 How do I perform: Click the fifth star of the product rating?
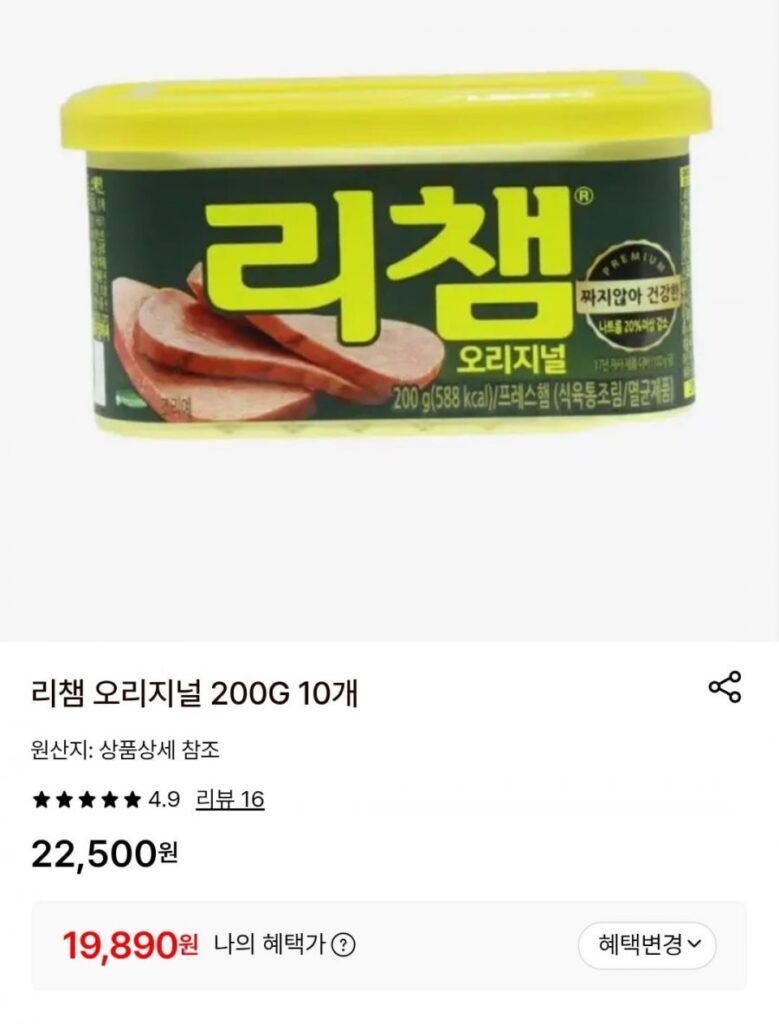tap(130, 799)
